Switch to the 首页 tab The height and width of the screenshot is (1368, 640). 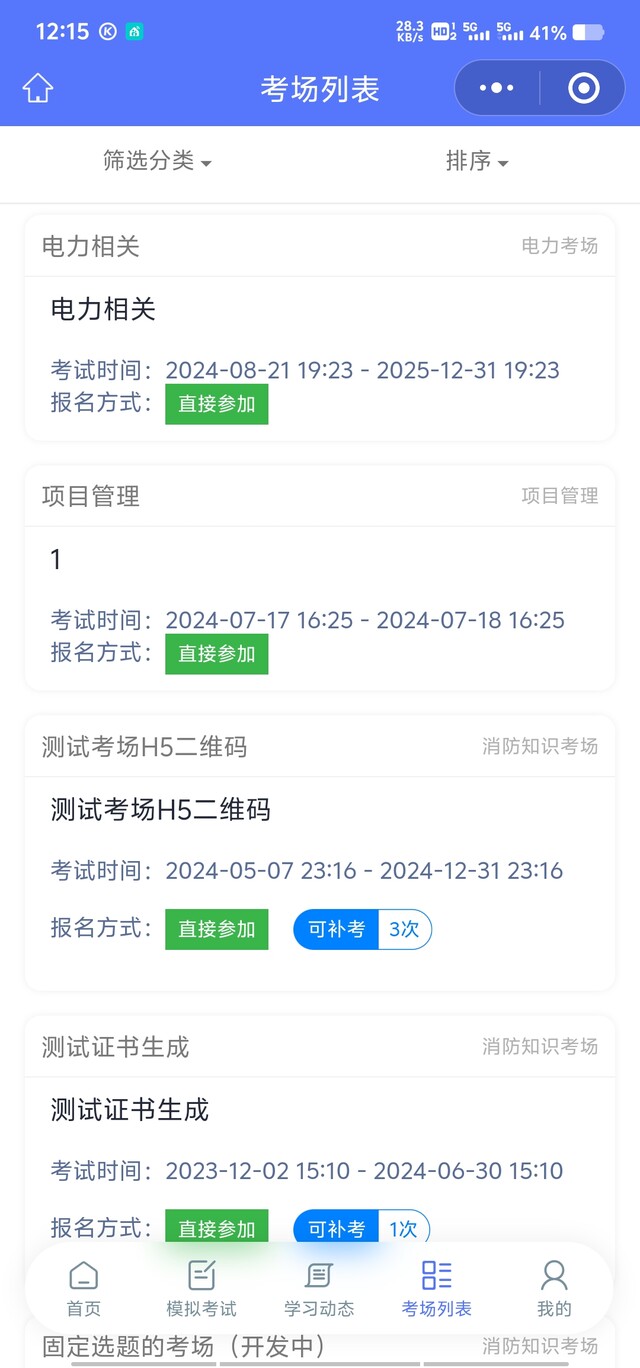pos(84,1289)
